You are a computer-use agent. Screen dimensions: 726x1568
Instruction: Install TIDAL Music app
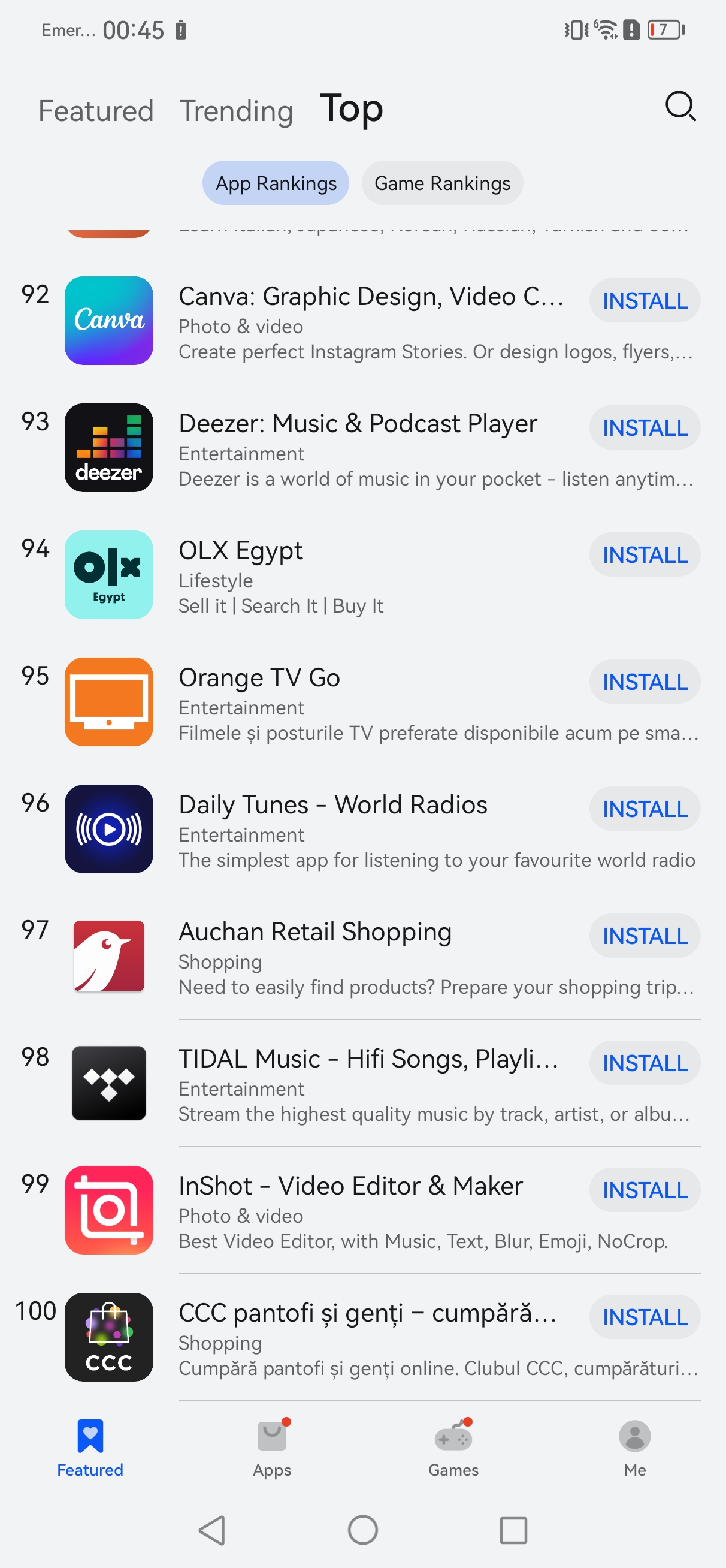pyautogui.click(x=645, y=1063)
